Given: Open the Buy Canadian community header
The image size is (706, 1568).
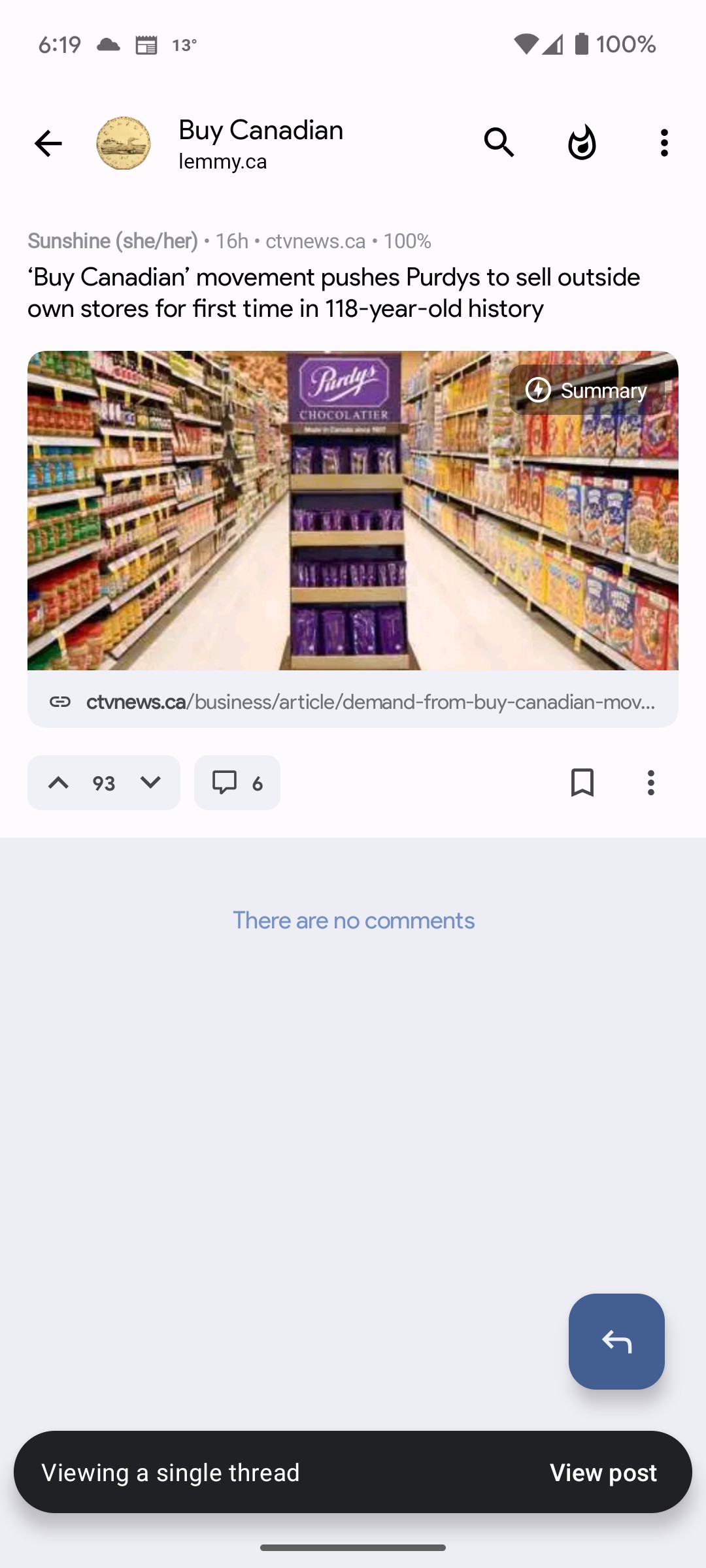Looking at the screenshot, I should coord(260,143).
